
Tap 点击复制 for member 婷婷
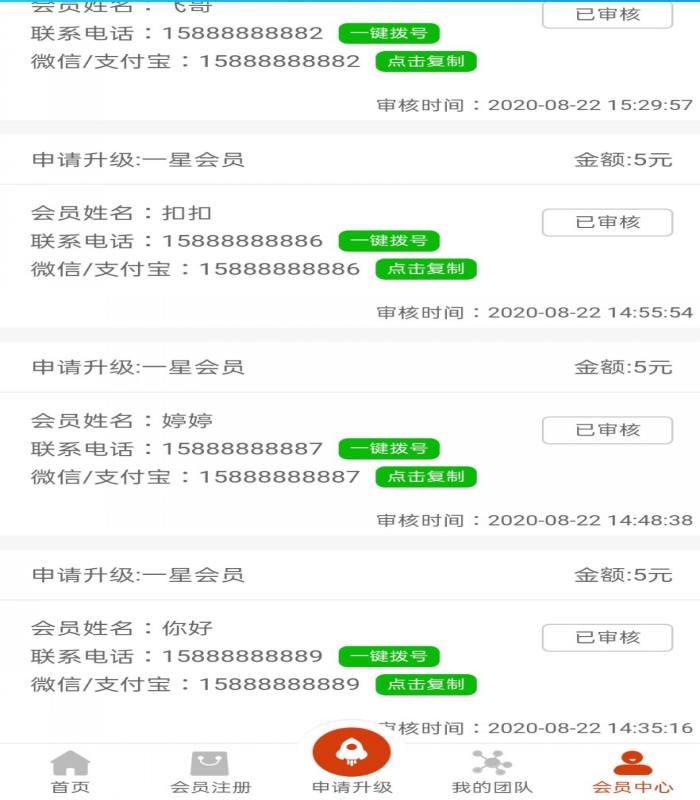(426, 477)
